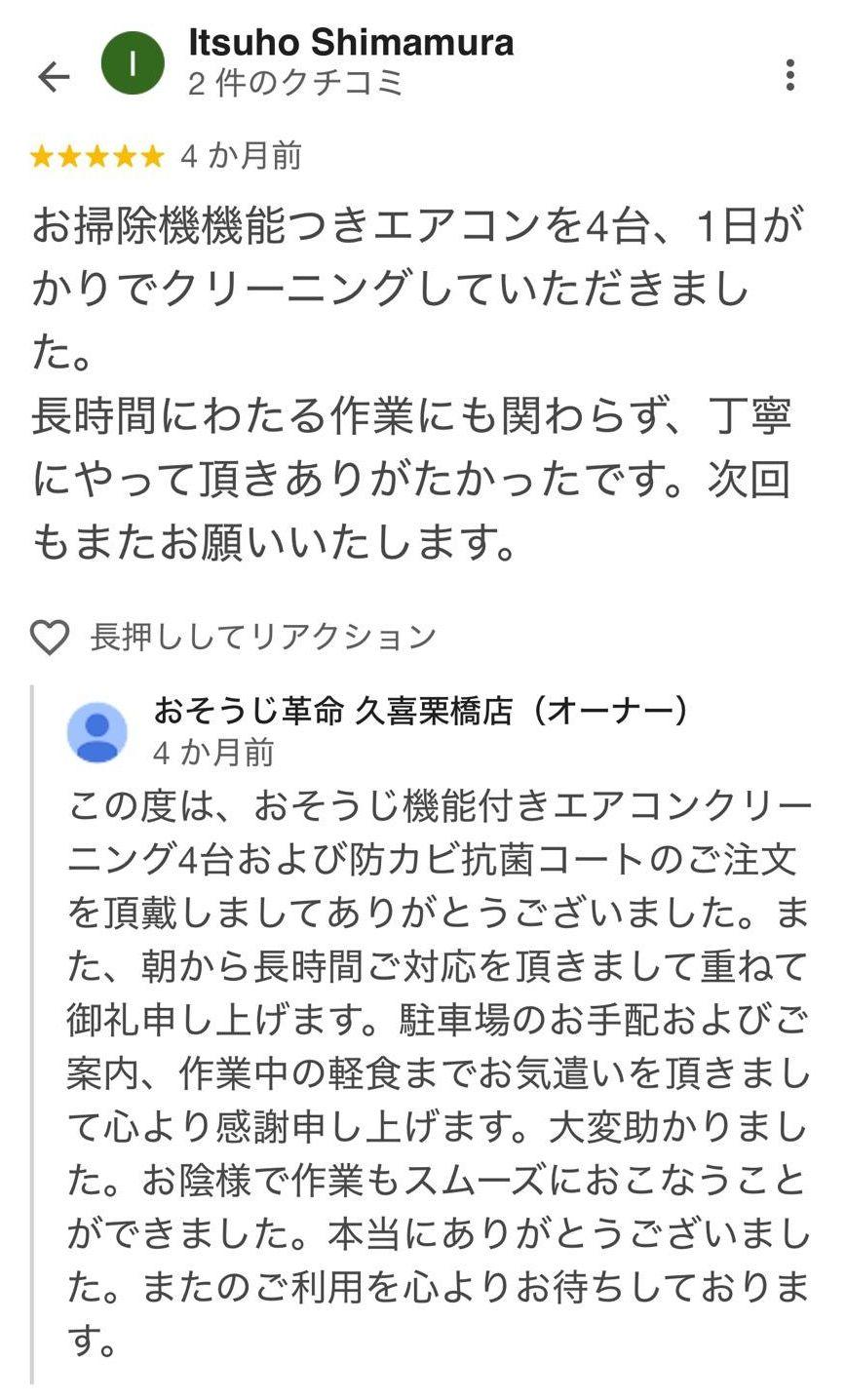Open Itsuho Shimamura's reviewer profile
Viewport: 846px width, 1400px height.
[351, 43]
